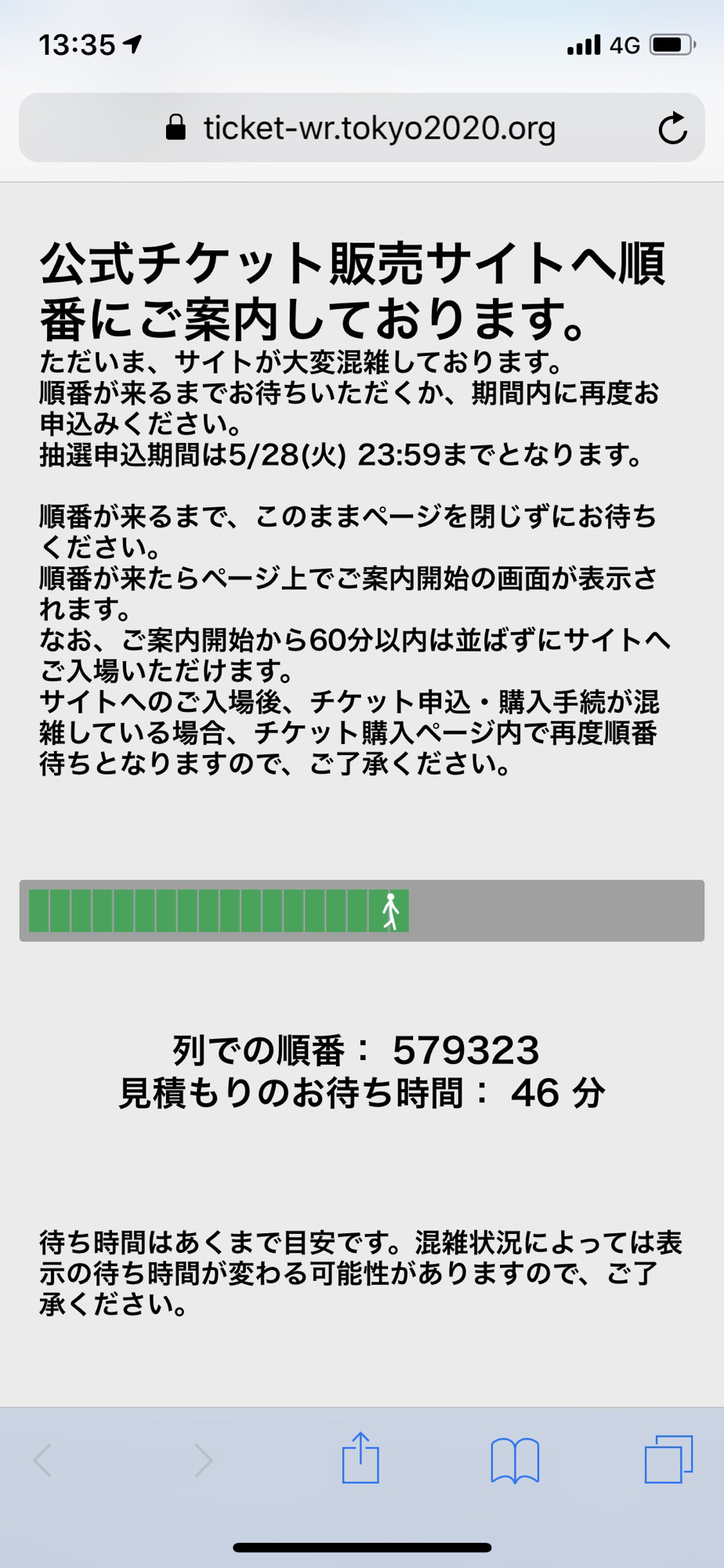
Task: Reload the ticket queue page
Action: pyautogui.click(x=672, y=129)
